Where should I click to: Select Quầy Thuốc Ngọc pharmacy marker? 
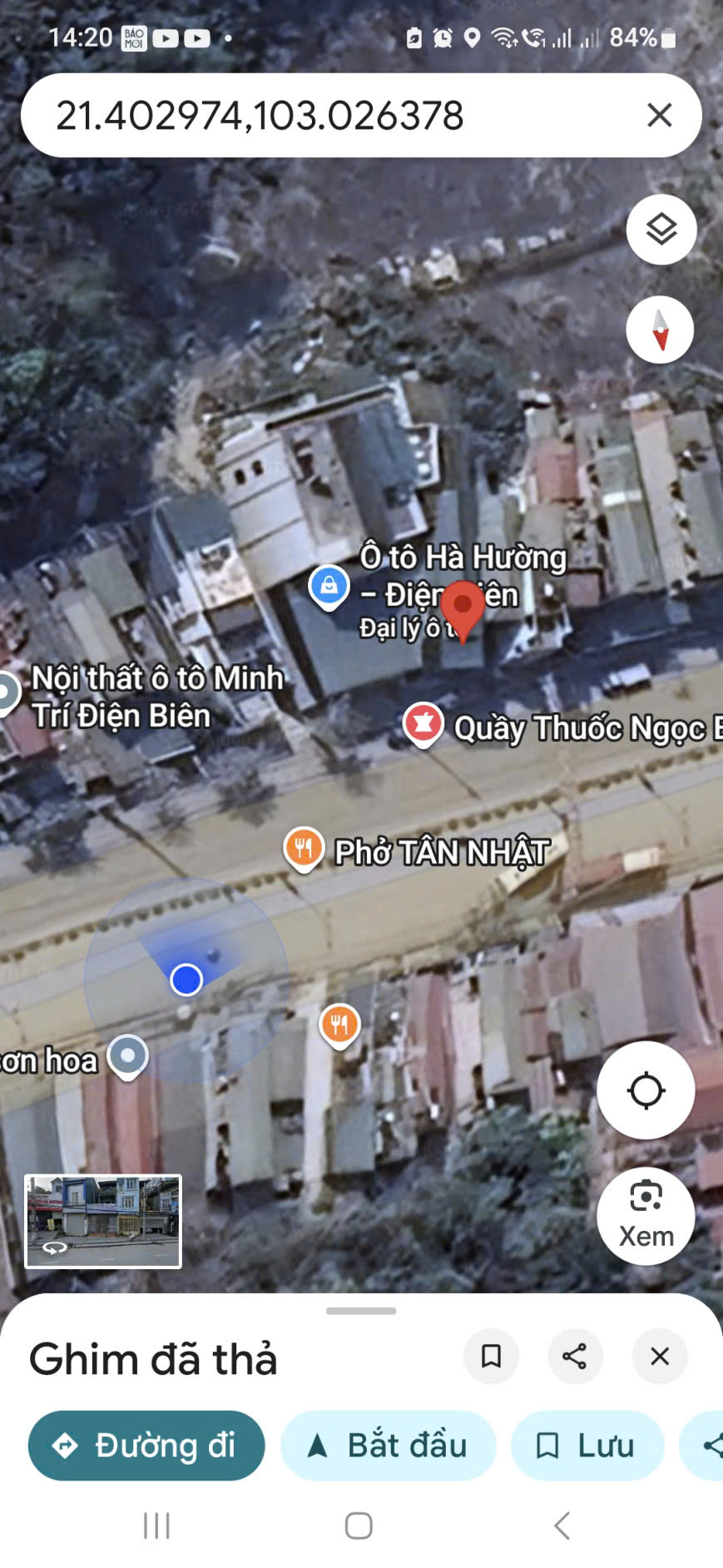point(423,724)
